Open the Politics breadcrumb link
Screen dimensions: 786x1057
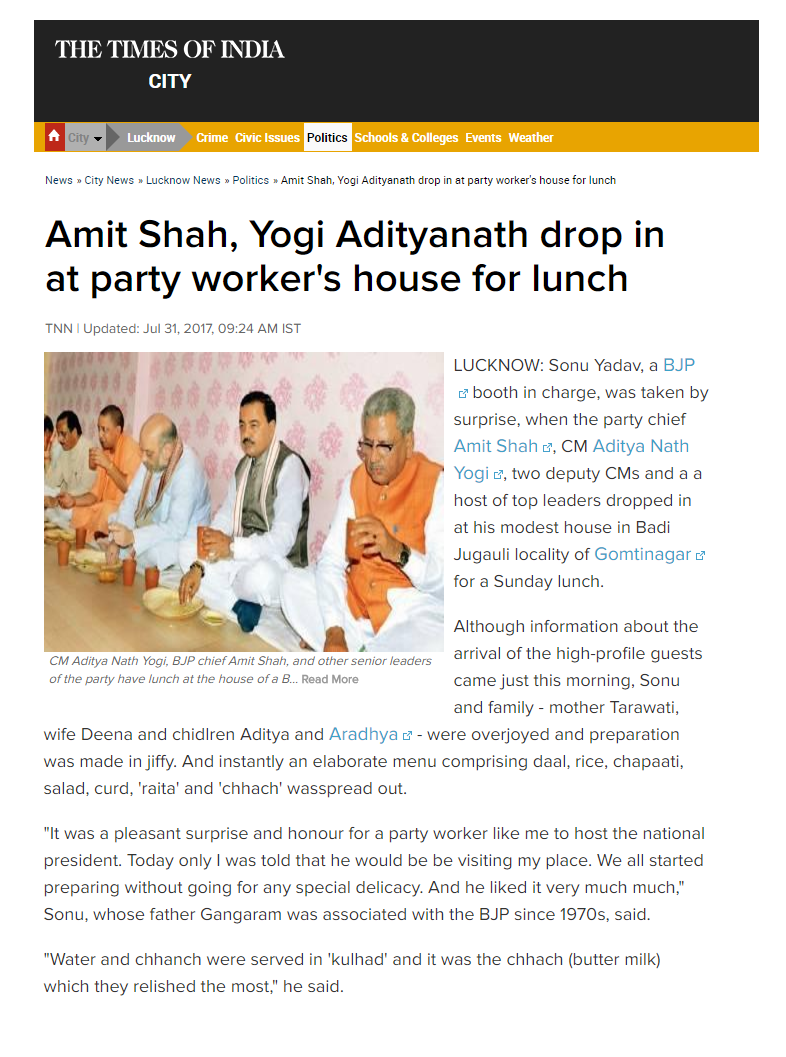click(251, 180)
